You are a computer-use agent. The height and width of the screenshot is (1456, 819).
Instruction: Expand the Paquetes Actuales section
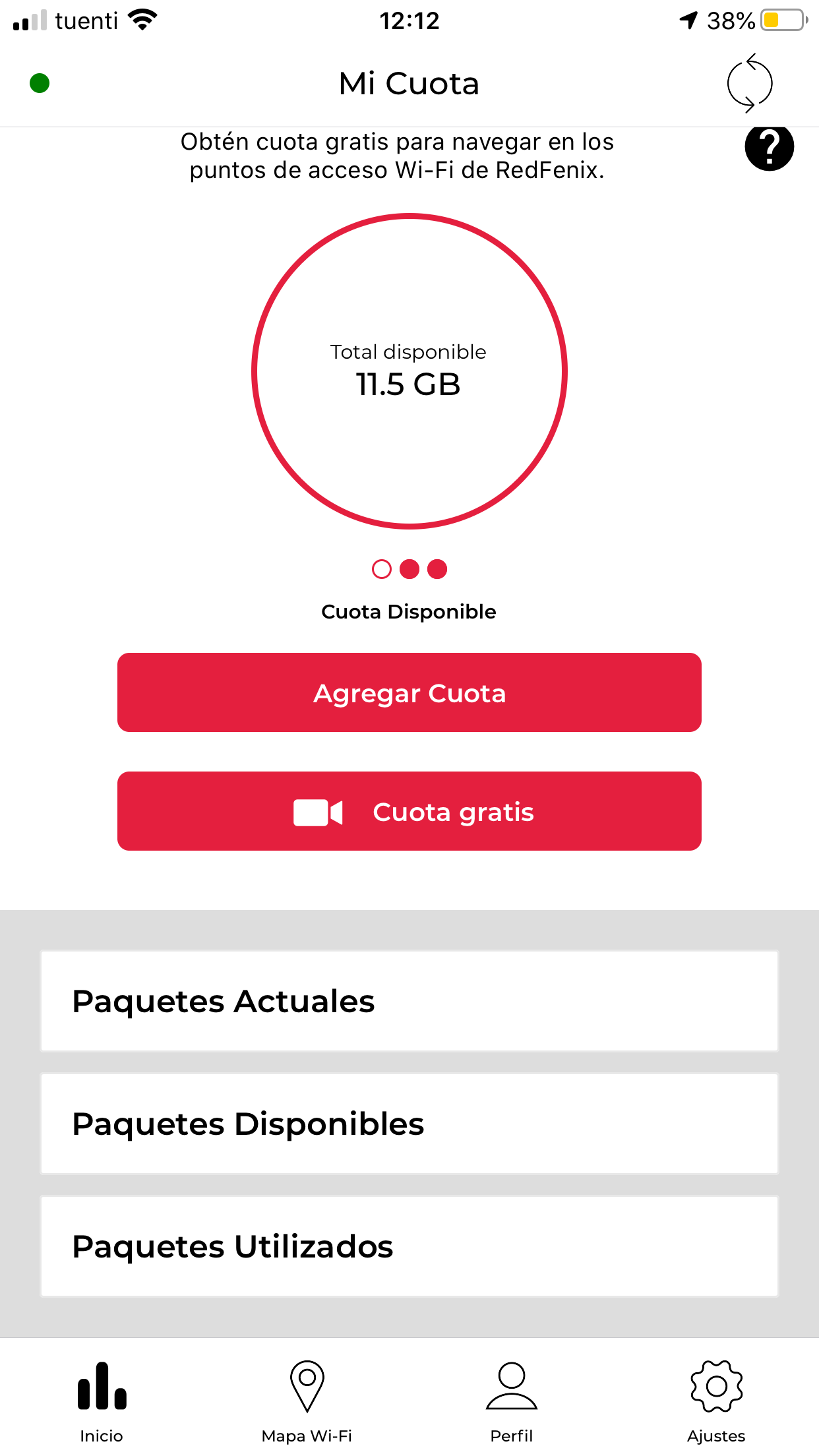409,1001
